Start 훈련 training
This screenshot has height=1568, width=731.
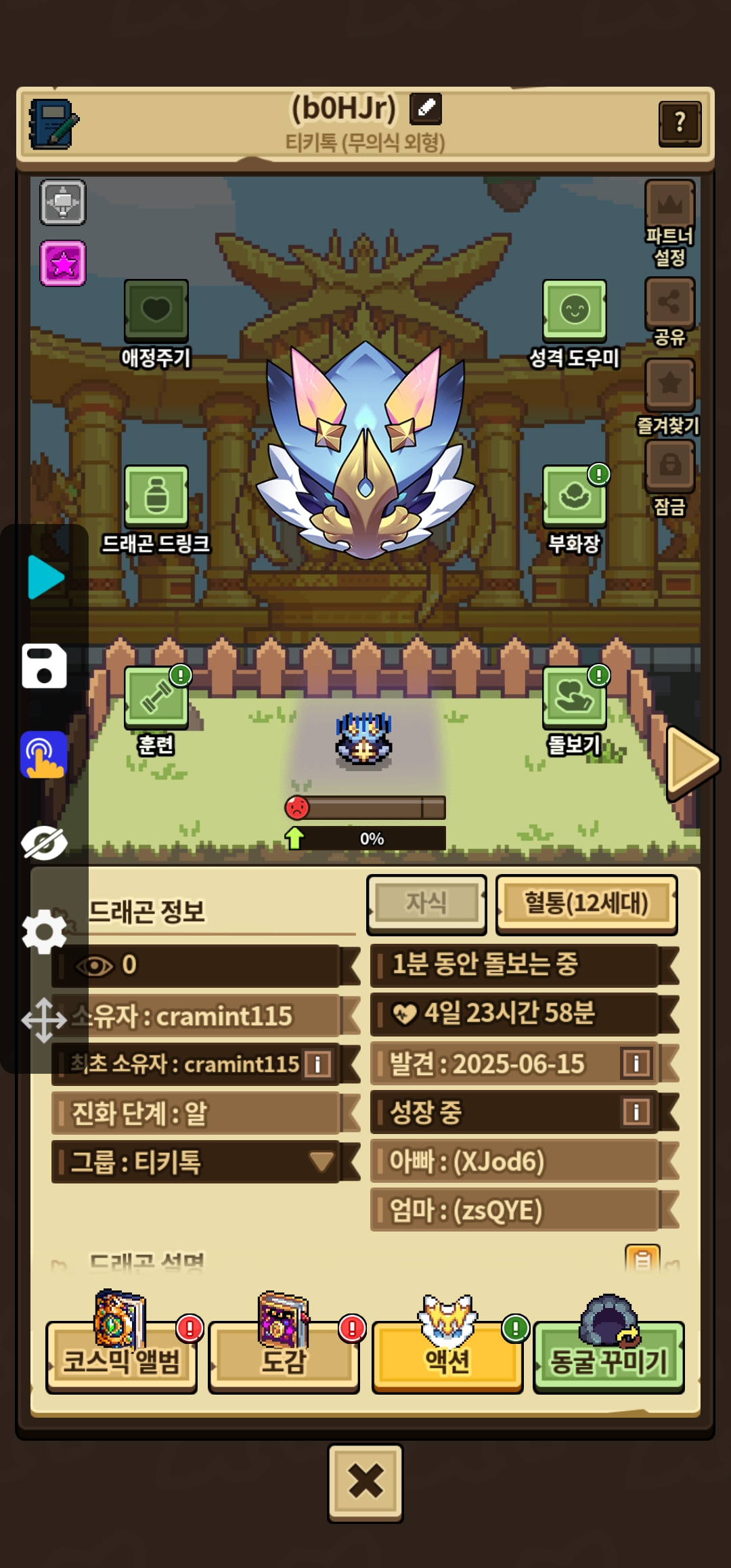point(156,698)
